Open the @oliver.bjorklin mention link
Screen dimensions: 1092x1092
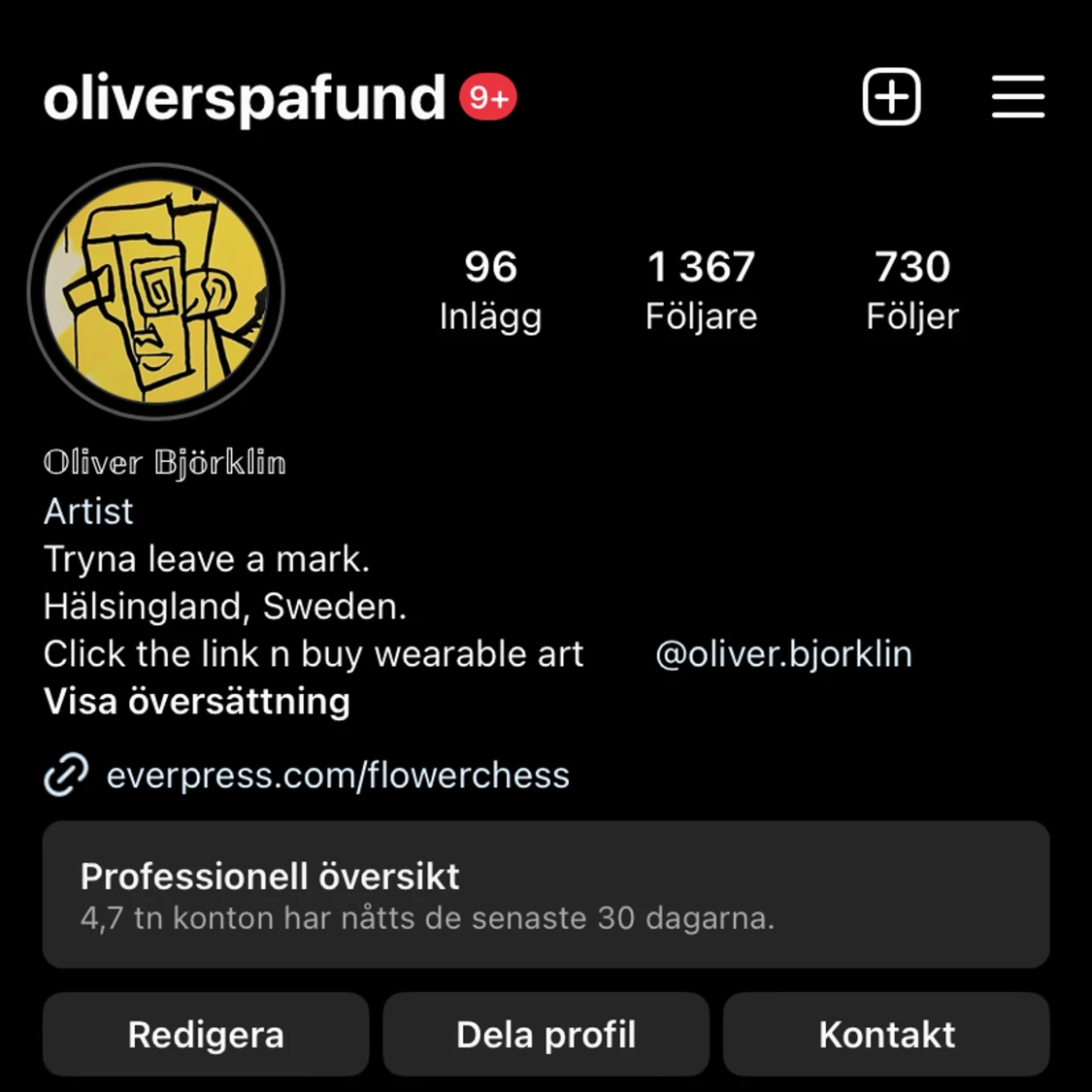[x=783, y=654]
